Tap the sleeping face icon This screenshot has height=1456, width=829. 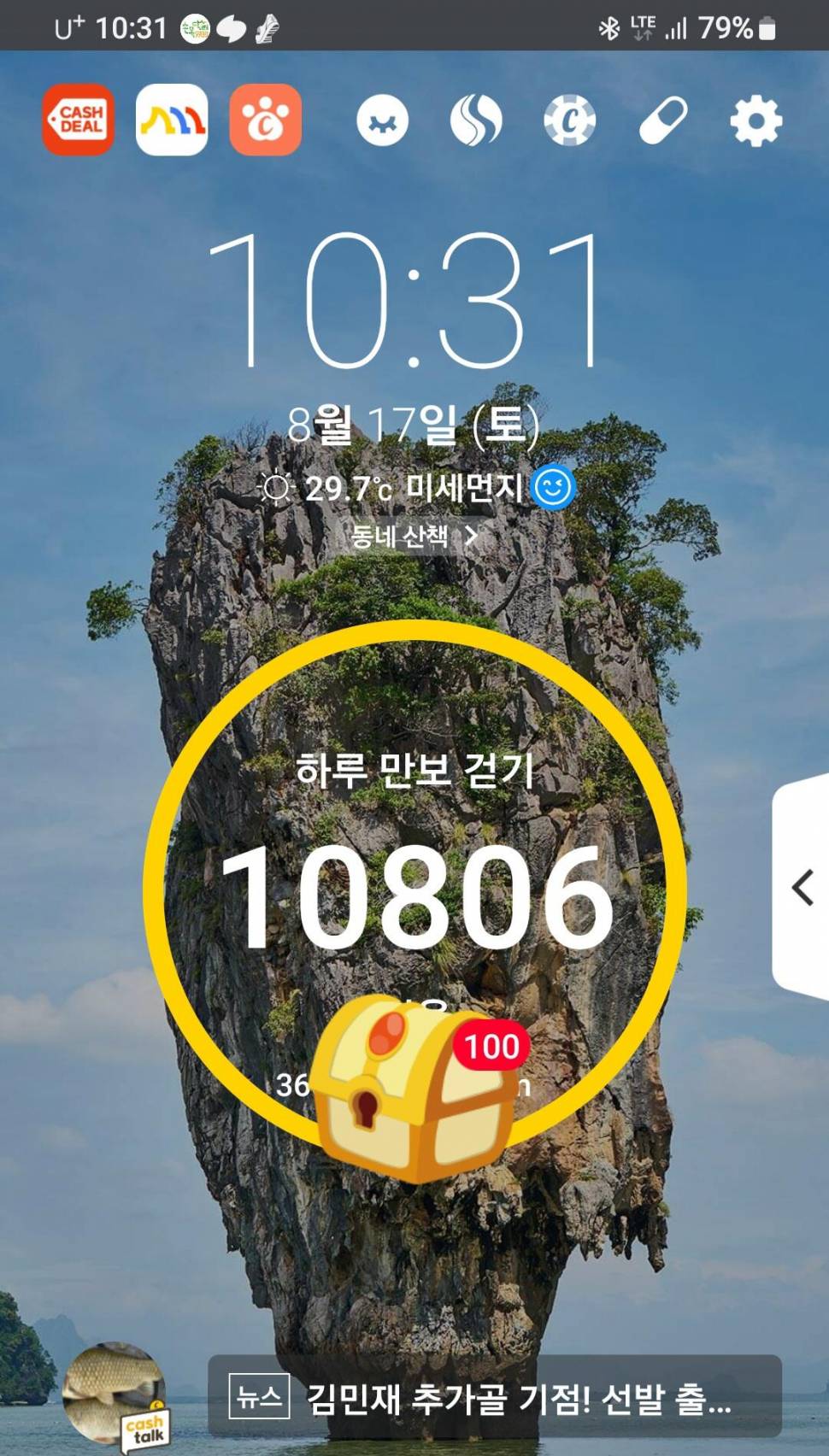tap(382, 120)
